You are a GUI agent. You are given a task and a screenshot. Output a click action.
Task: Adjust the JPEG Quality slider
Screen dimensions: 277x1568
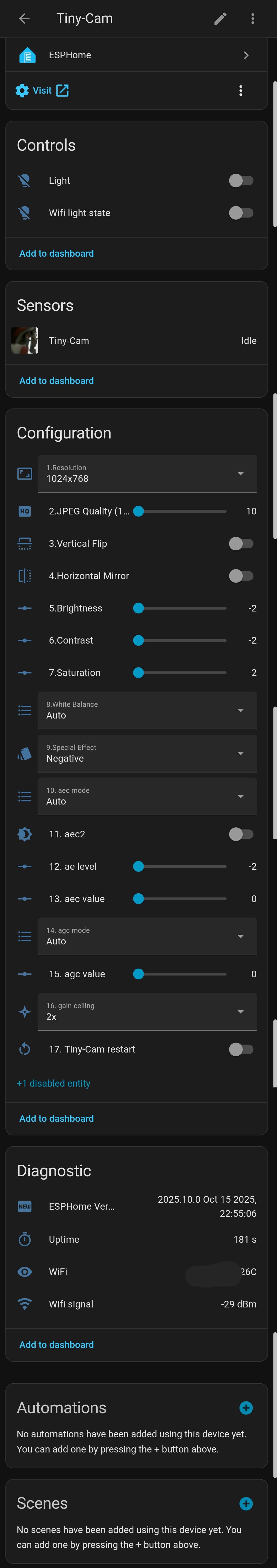(x=139, y=511)
